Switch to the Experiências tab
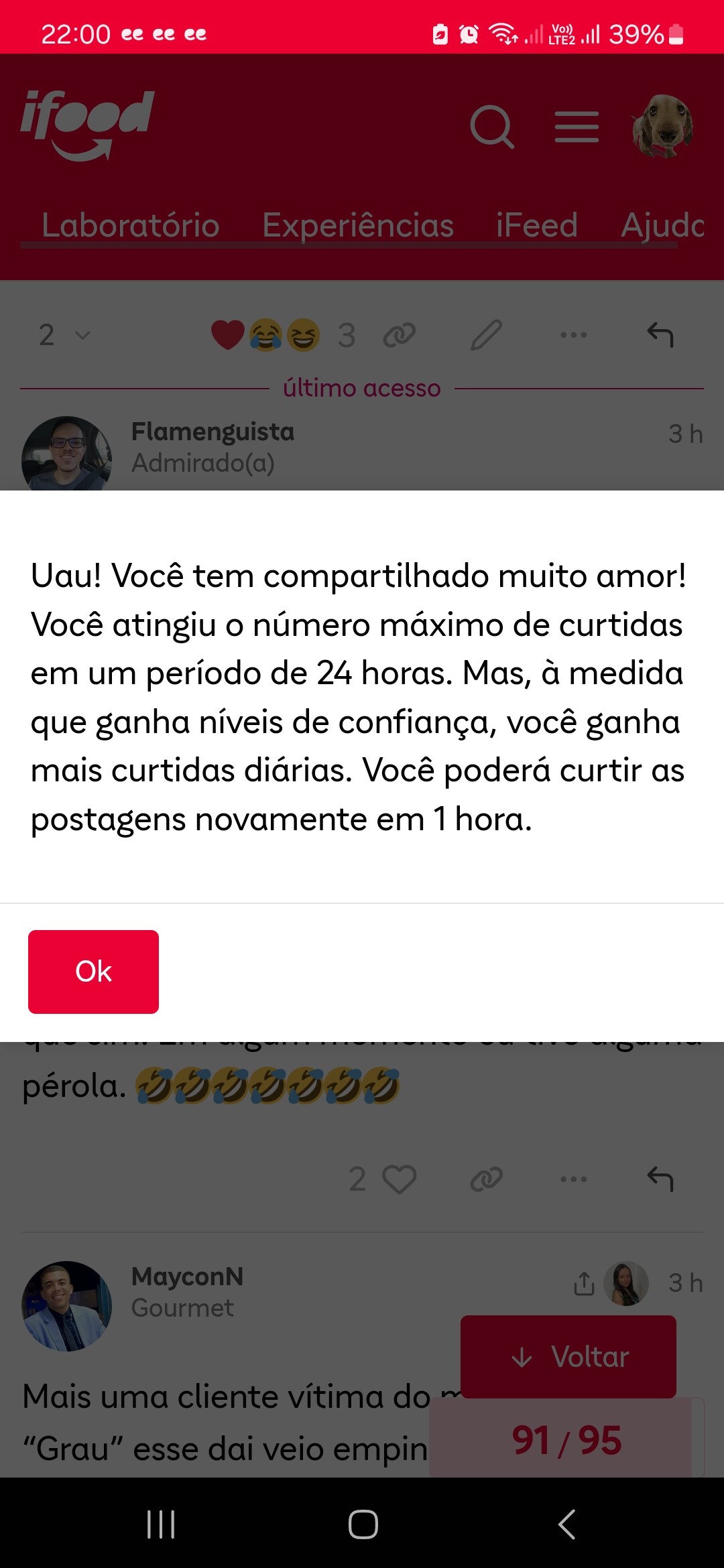Viewport: 724px width, 1568px height. [x=358, y=224]
